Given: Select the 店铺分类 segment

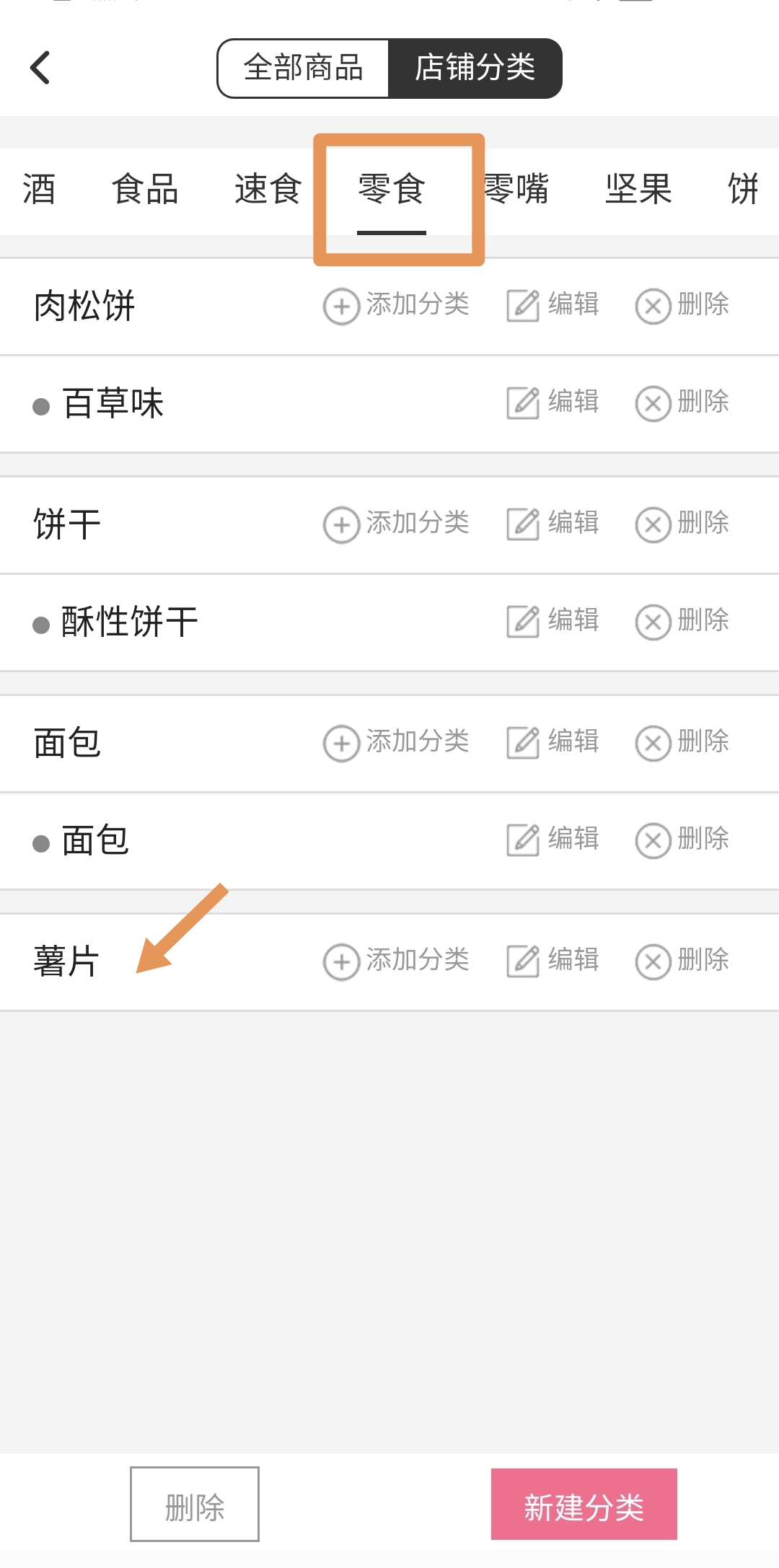Looking at the screenshot, I should [475, 69].
